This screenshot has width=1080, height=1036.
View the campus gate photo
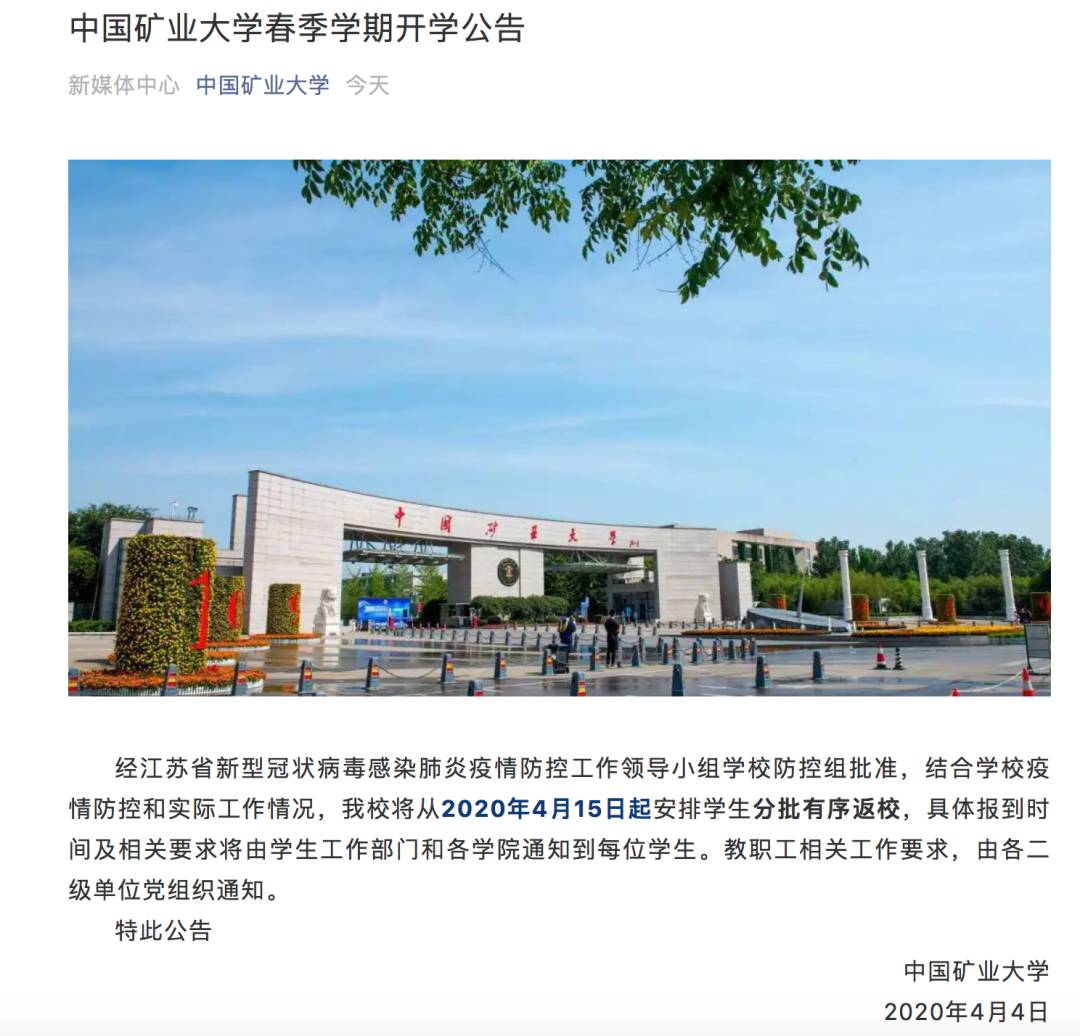pos(559,428)
